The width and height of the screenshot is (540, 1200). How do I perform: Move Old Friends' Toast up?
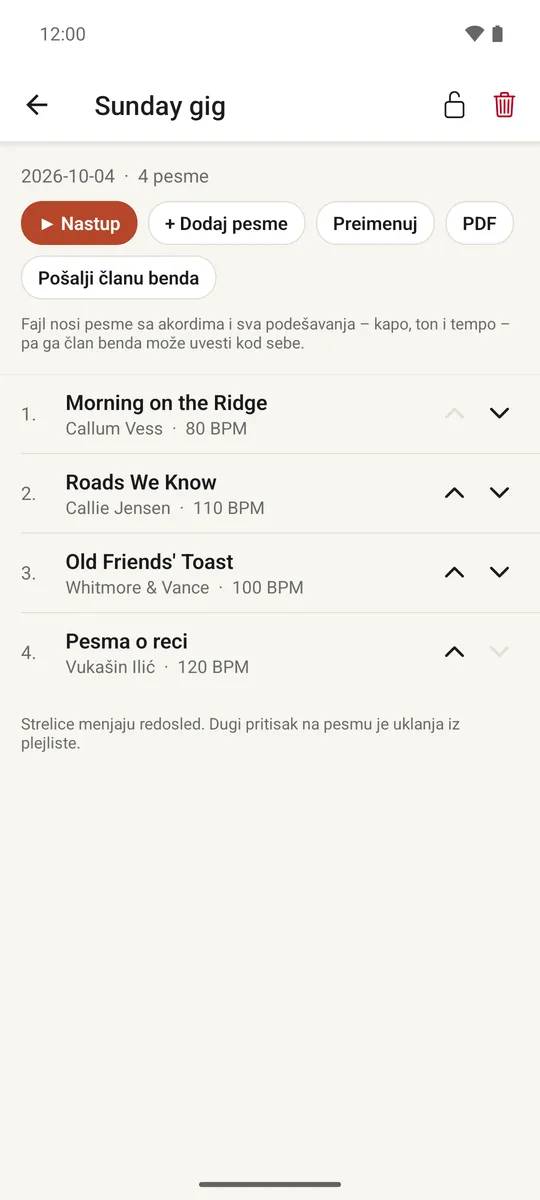454,572
